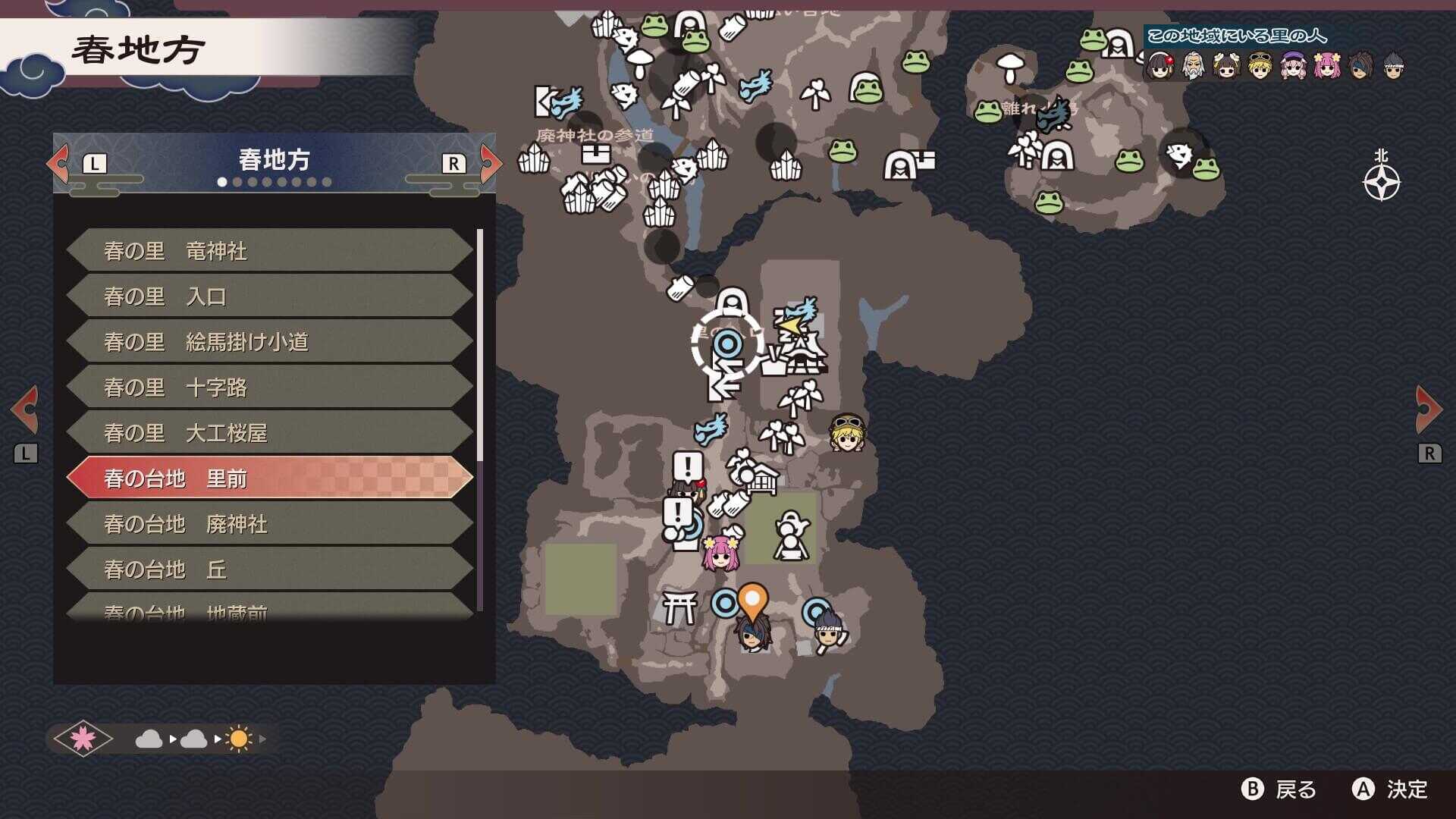Viewport: 1456px width, 819px height.
Task: Select 春の里 入口 destination
Action: [269, 297]
